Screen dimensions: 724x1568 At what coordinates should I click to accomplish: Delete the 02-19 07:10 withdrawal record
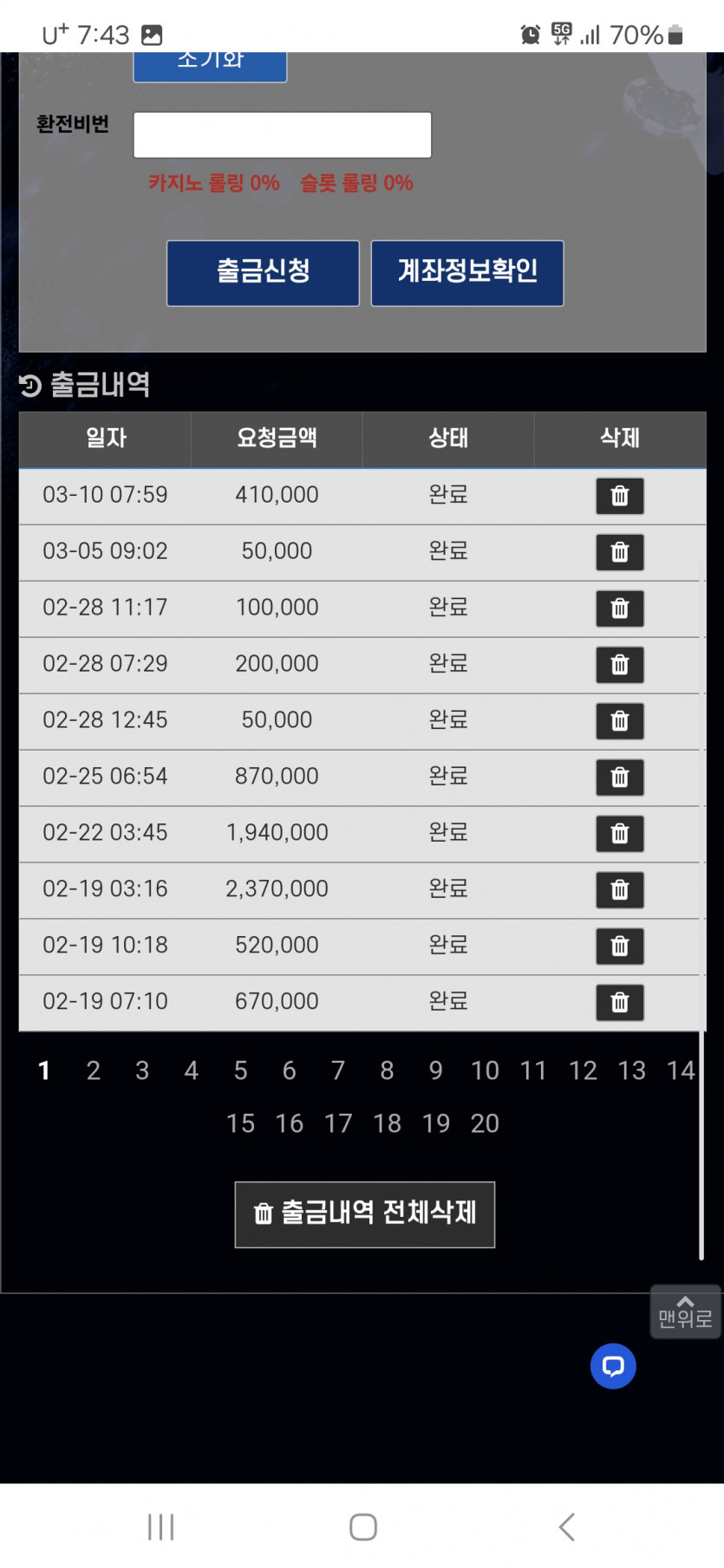(x=619, y=1003)
